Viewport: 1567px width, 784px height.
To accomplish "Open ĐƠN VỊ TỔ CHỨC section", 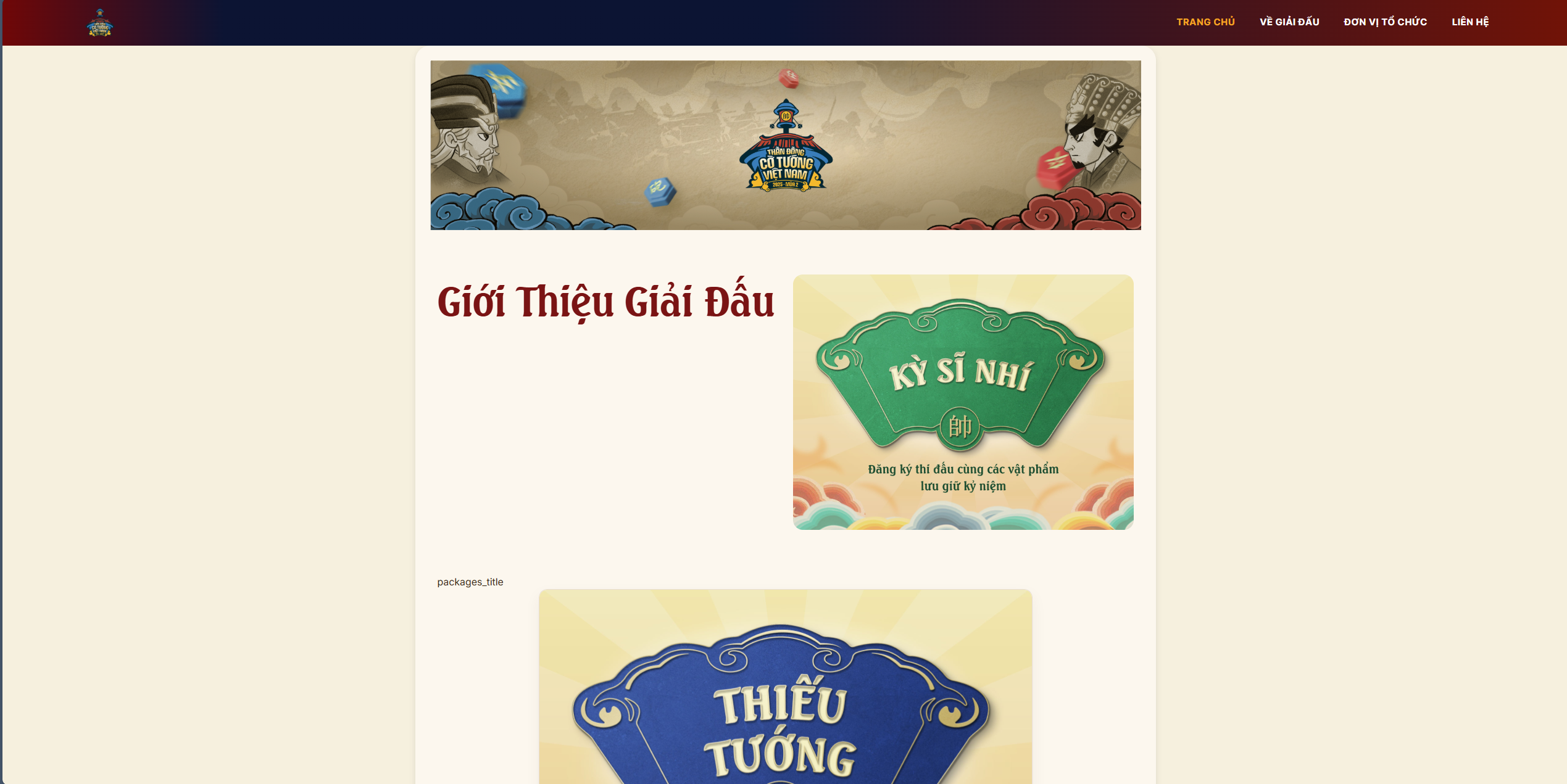I will (x=1385, y=22).
